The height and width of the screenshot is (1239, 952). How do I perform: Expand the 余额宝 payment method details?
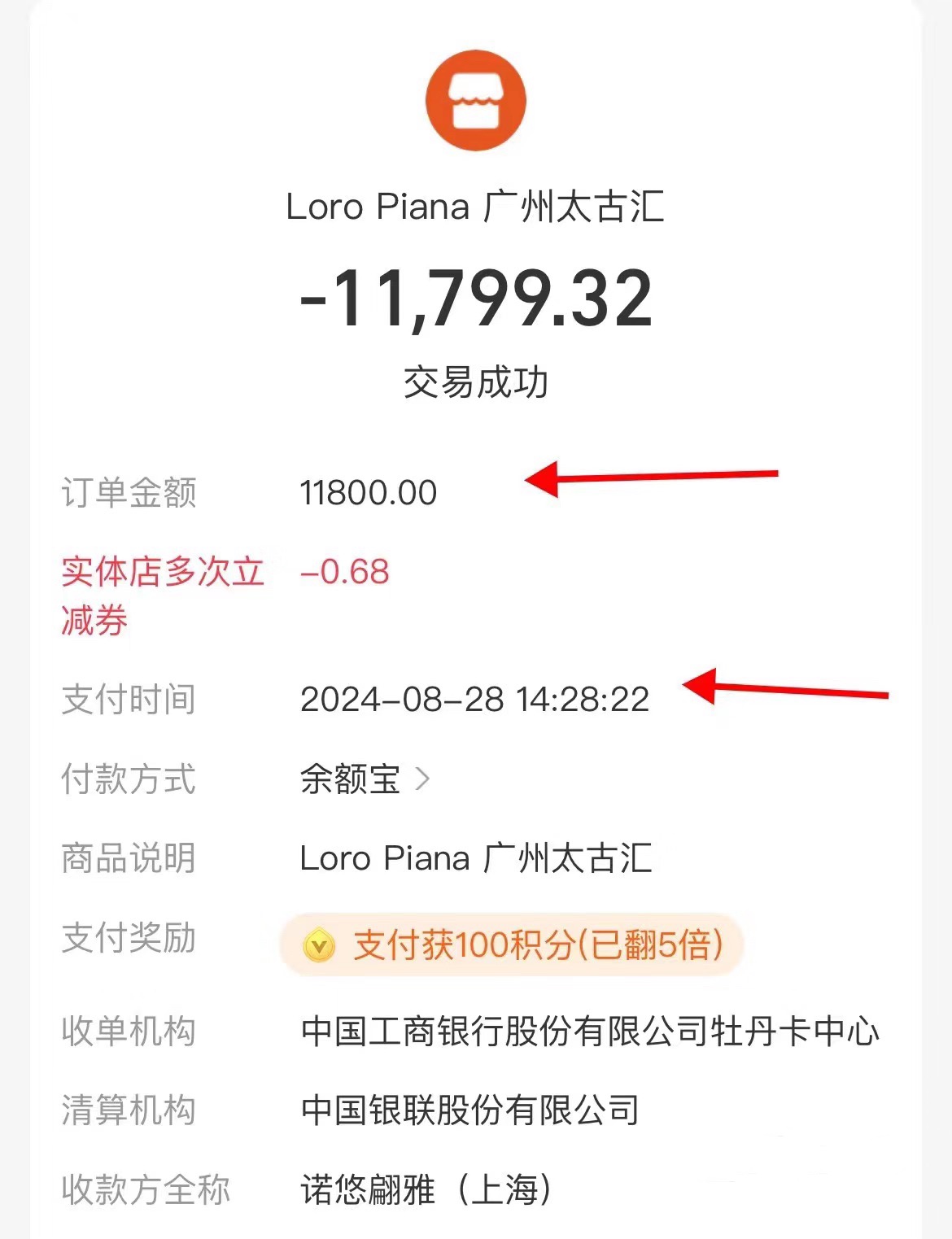tap(424, 779)
